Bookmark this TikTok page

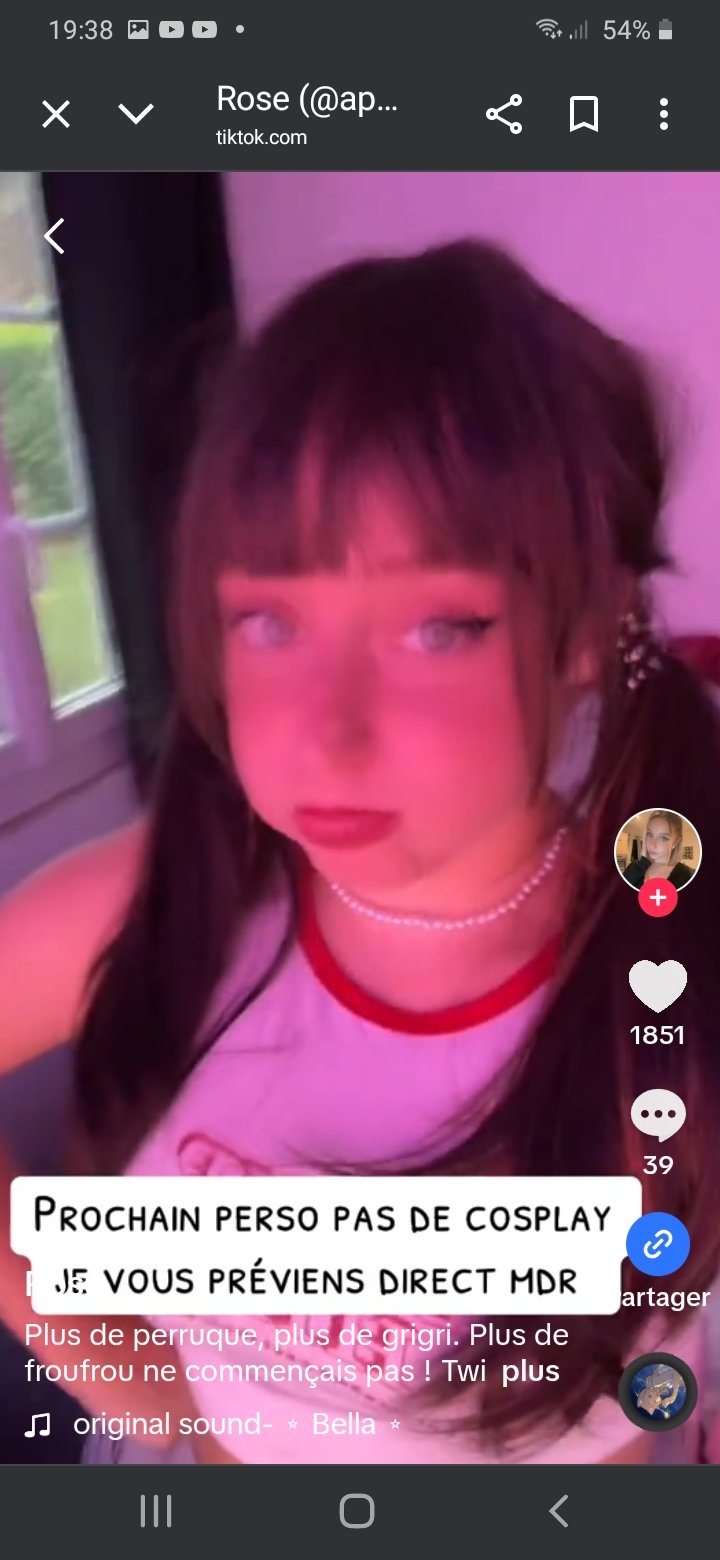(584, 115)
